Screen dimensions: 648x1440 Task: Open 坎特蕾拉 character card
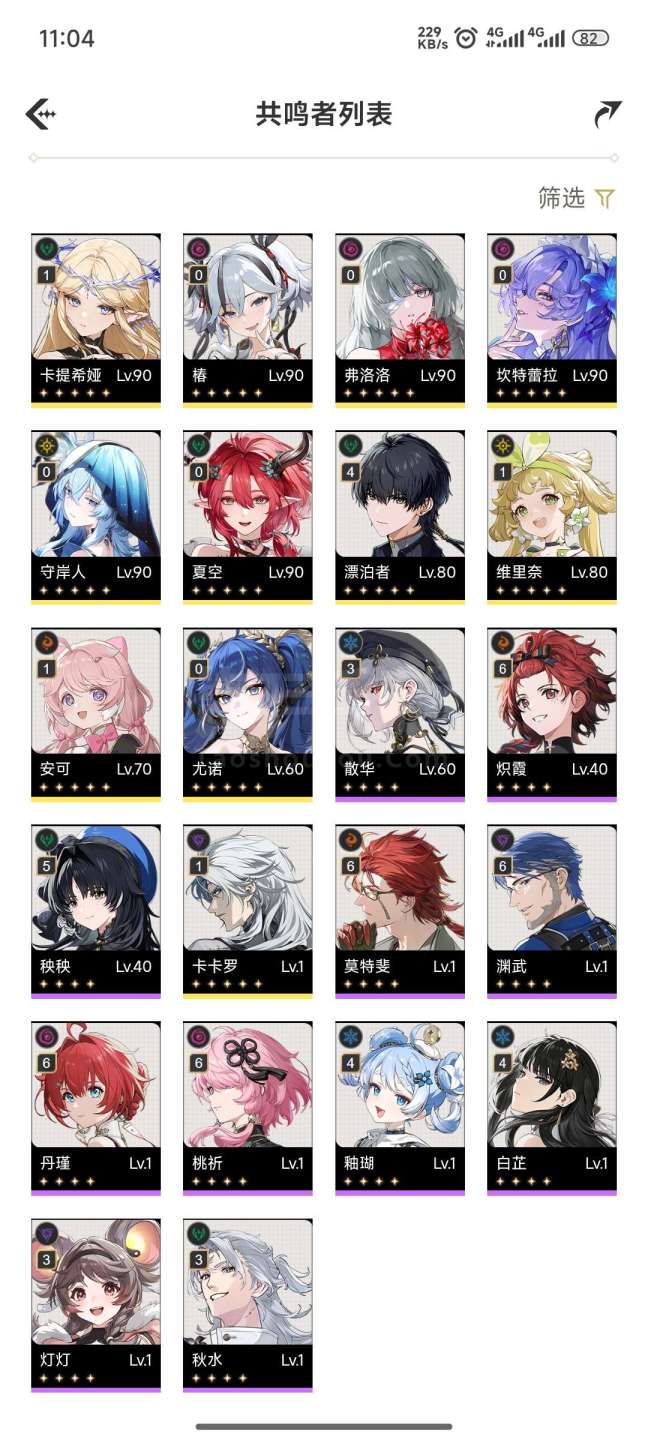coord(552,320)
